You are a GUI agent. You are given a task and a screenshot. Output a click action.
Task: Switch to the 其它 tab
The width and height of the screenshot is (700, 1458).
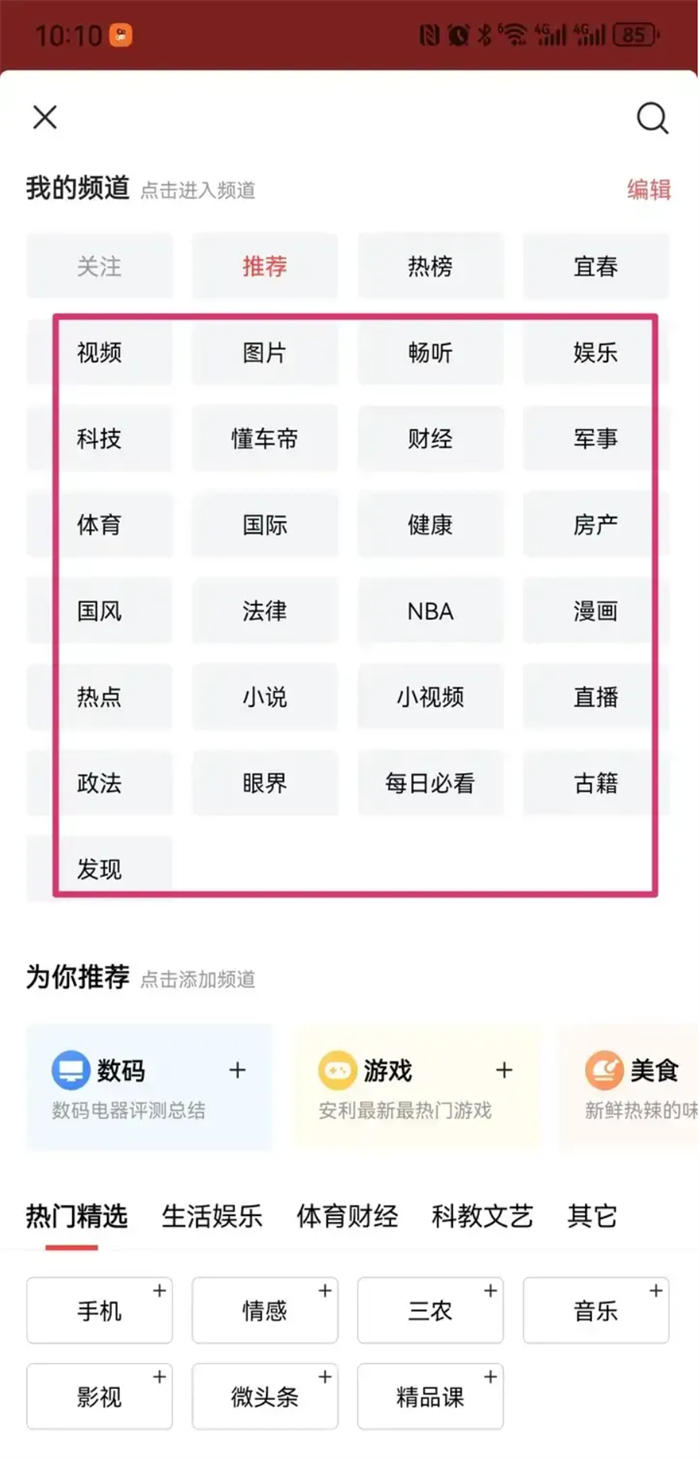point(592,1216)
